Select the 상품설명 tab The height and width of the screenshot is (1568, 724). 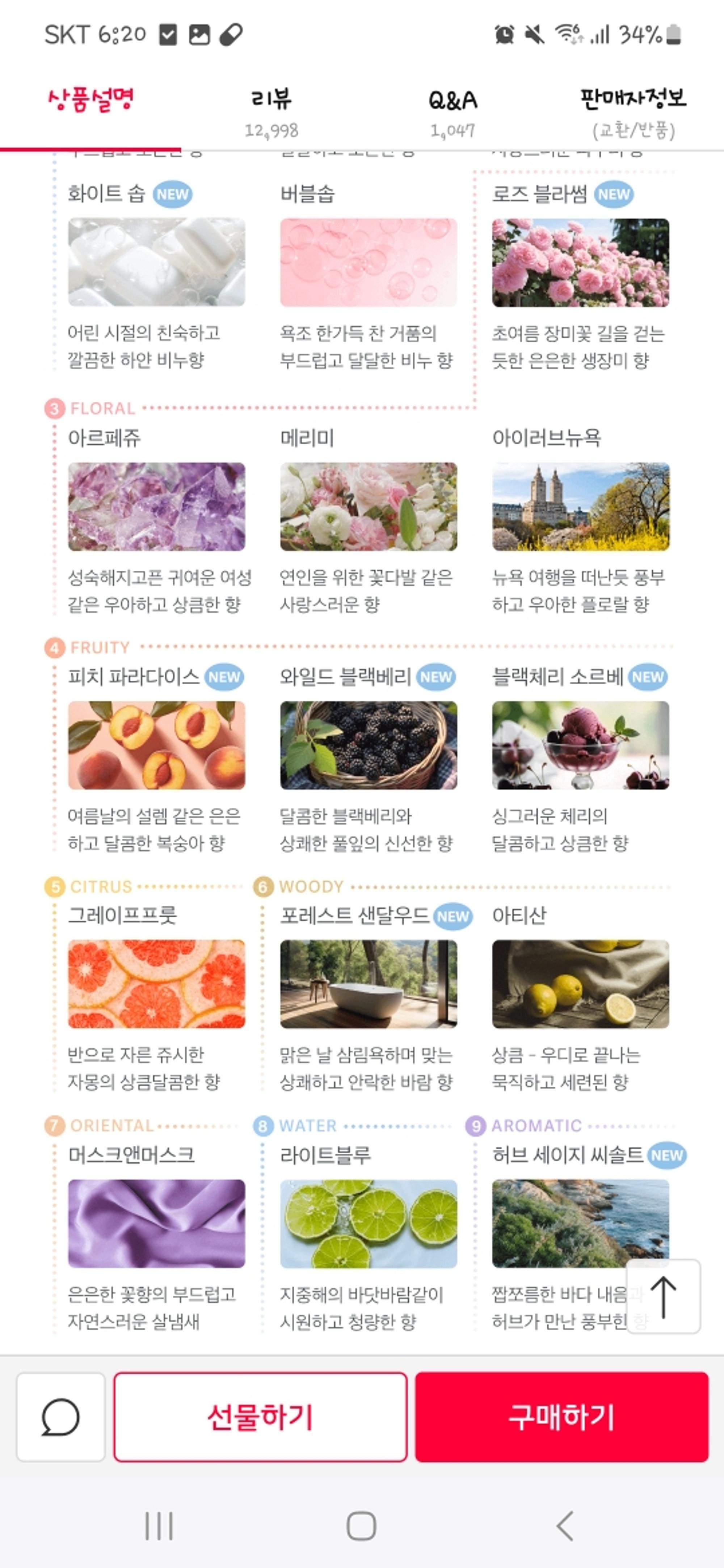click(91, 112)
